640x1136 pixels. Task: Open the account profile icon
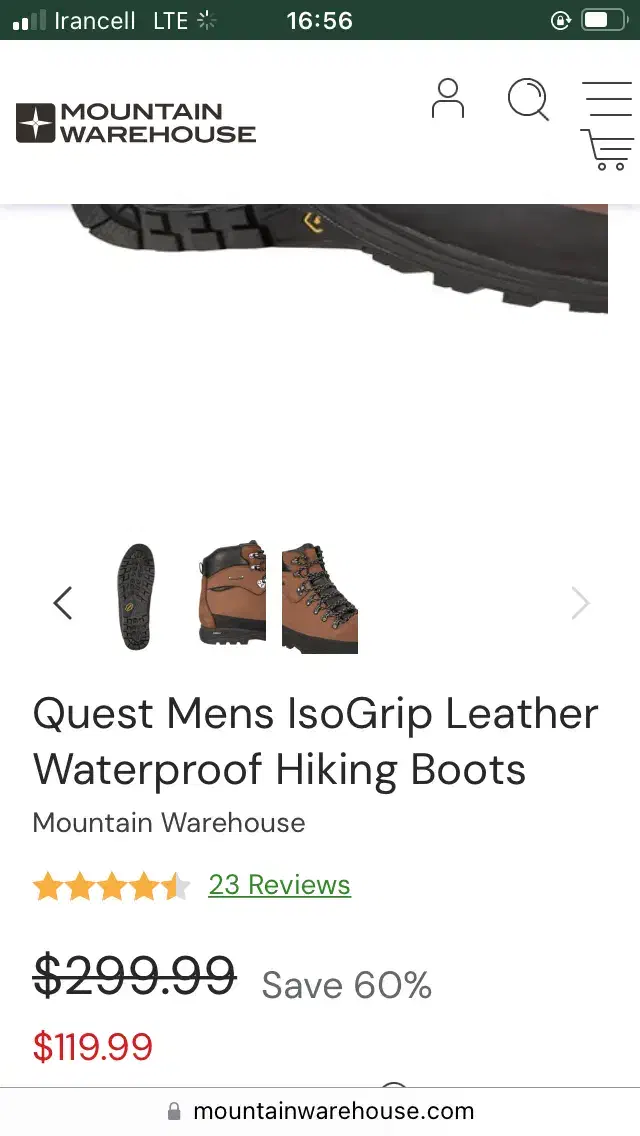click(447, 99)
